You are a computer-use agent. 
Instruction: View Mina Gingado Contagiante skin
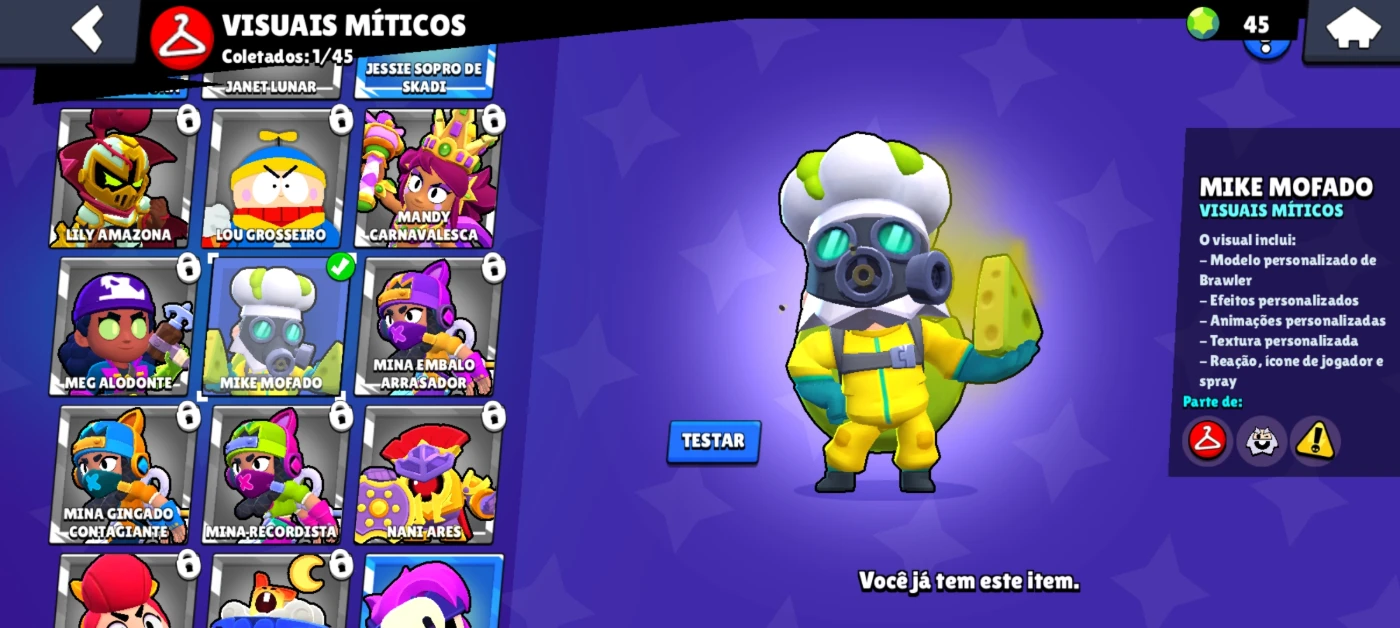pyautogui.click(x=122, y=475)
